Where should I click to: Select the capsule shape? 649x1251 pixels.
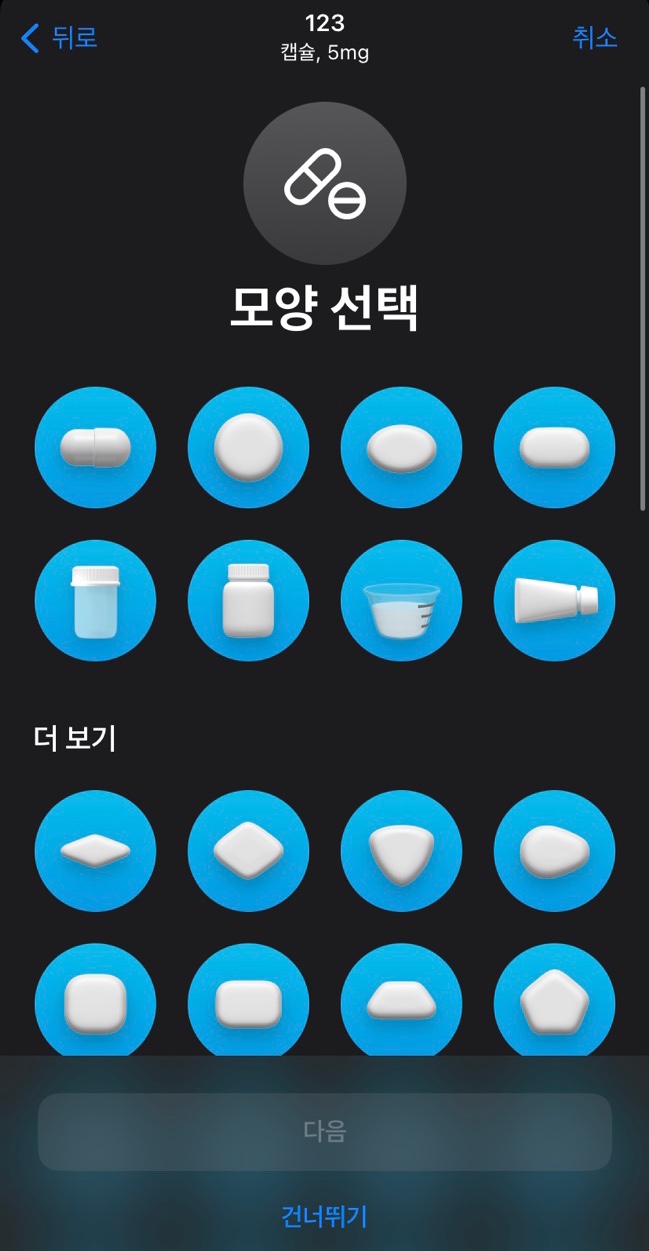tap(95, 447)
